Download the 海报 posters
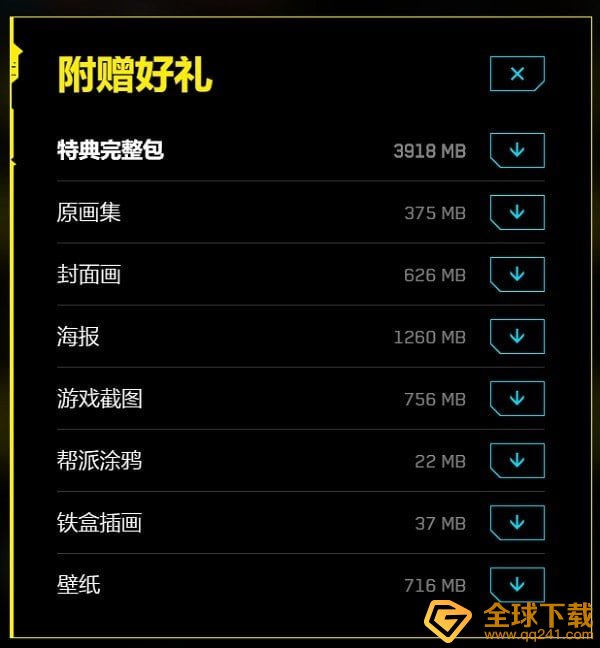Image resolution: width=600 pixels, height=648 pixels. pos(517,336)
